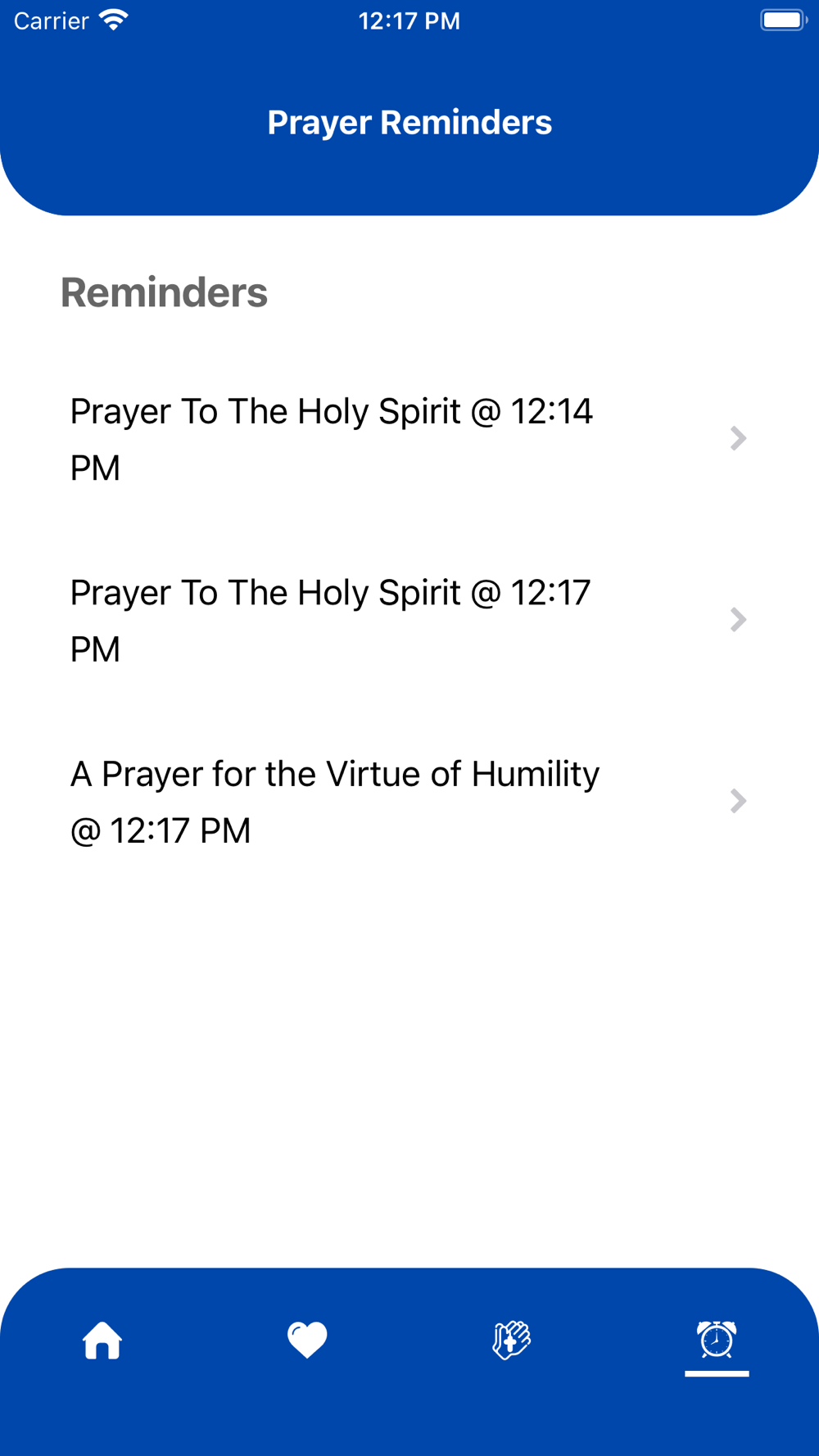Screen dimensions: 819x1456
Task: Open Prayer To The Holy Spirit 12:17 PM reminder
Action: (408, 620)
